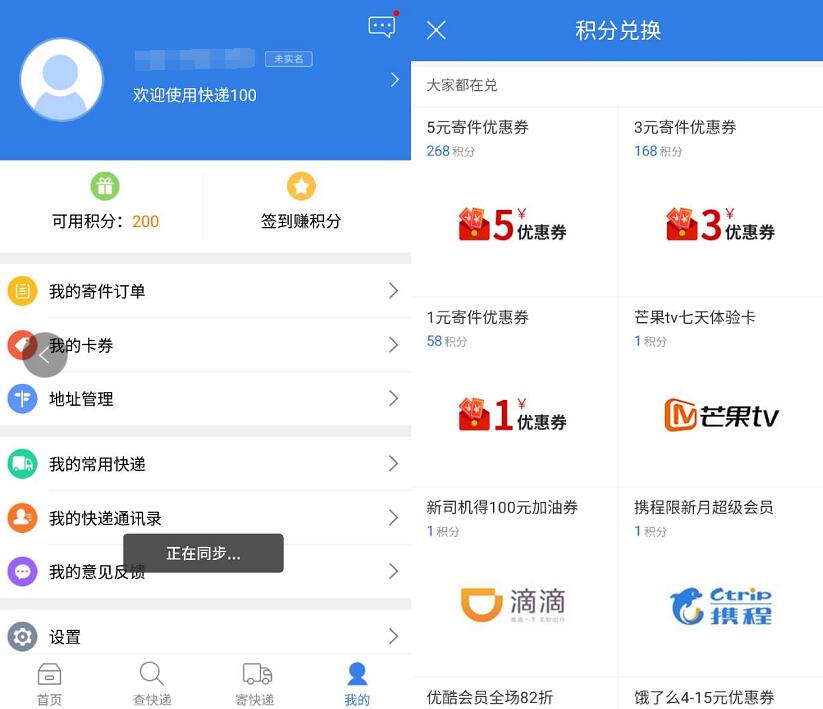This screenshot has width=823, height=709.
Task: Open 我的寄件订单
Action: (x=205, y=291)
